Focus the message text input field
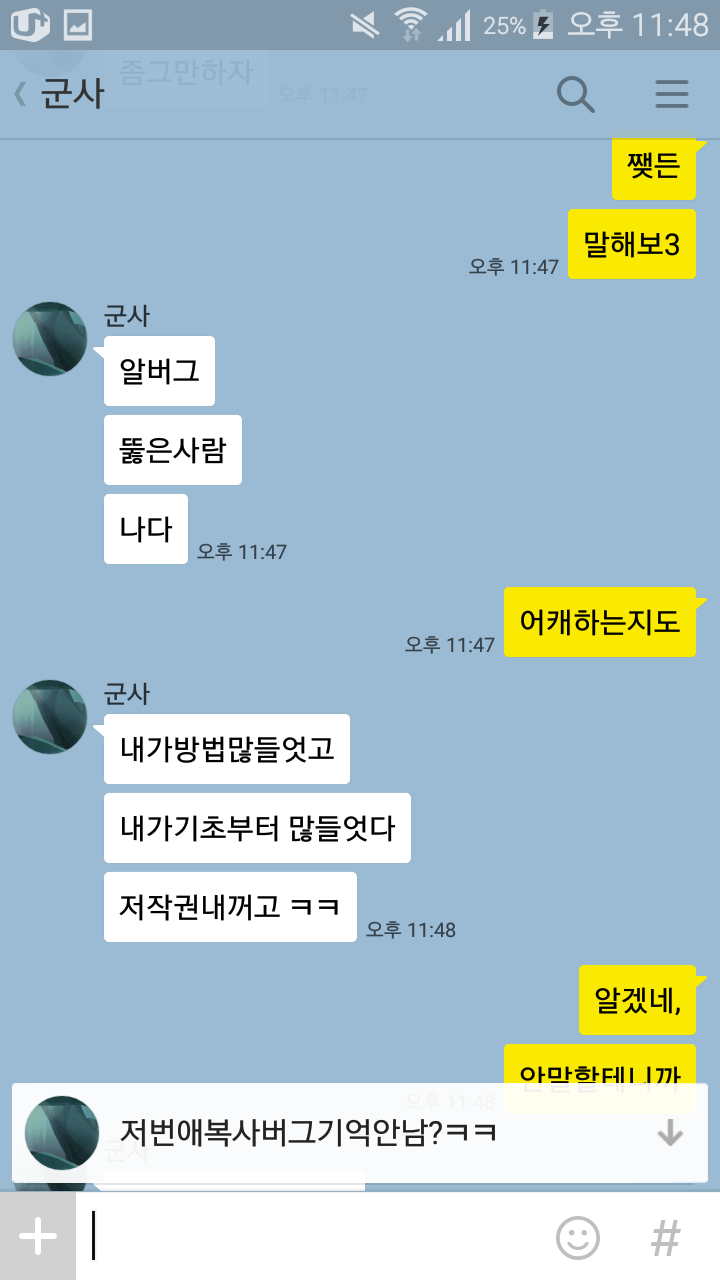This screenshot has width=720, height=1280. (310, 1237)
